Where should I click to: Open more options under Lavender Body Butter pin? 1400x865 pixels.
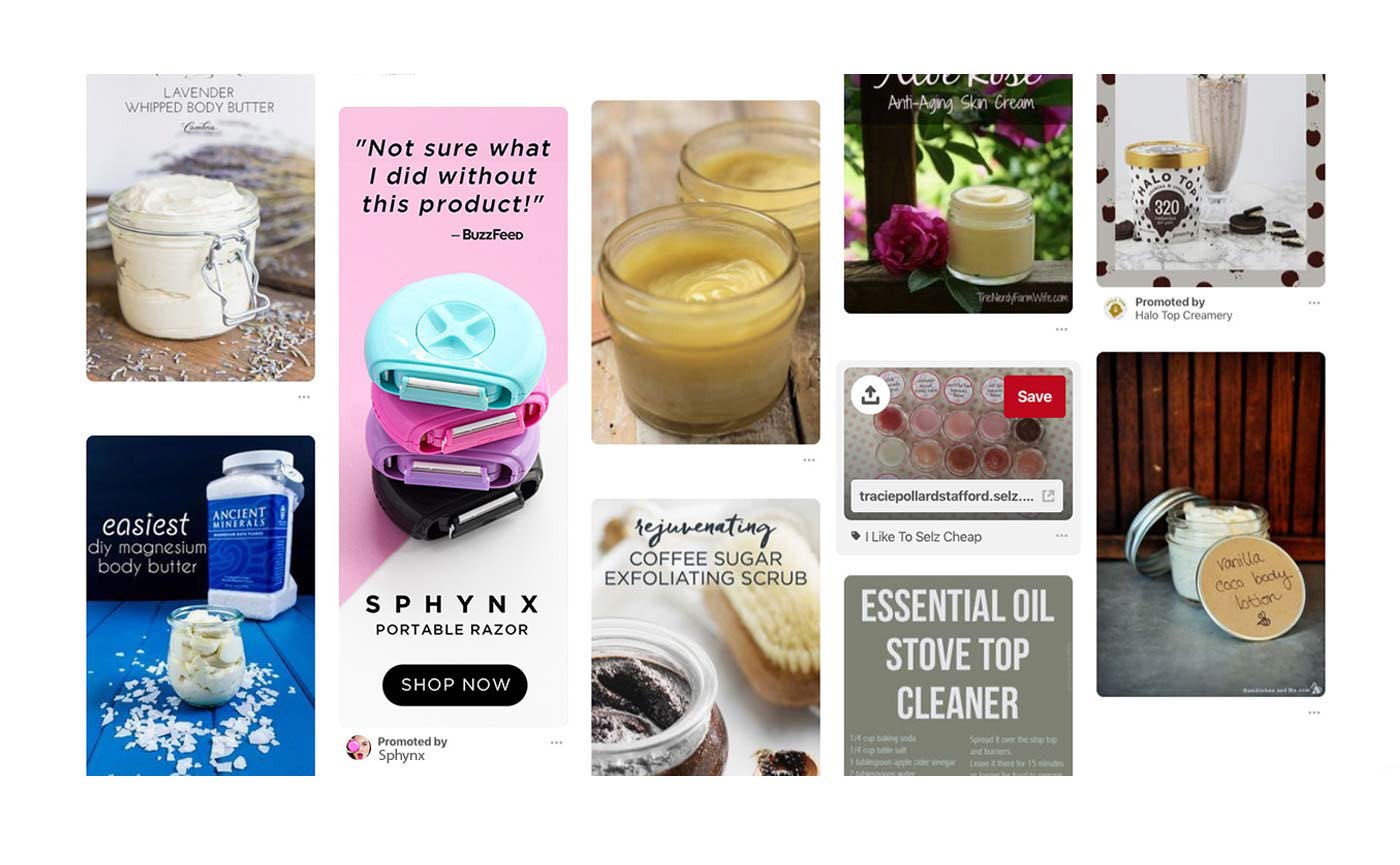coord(303,397)
